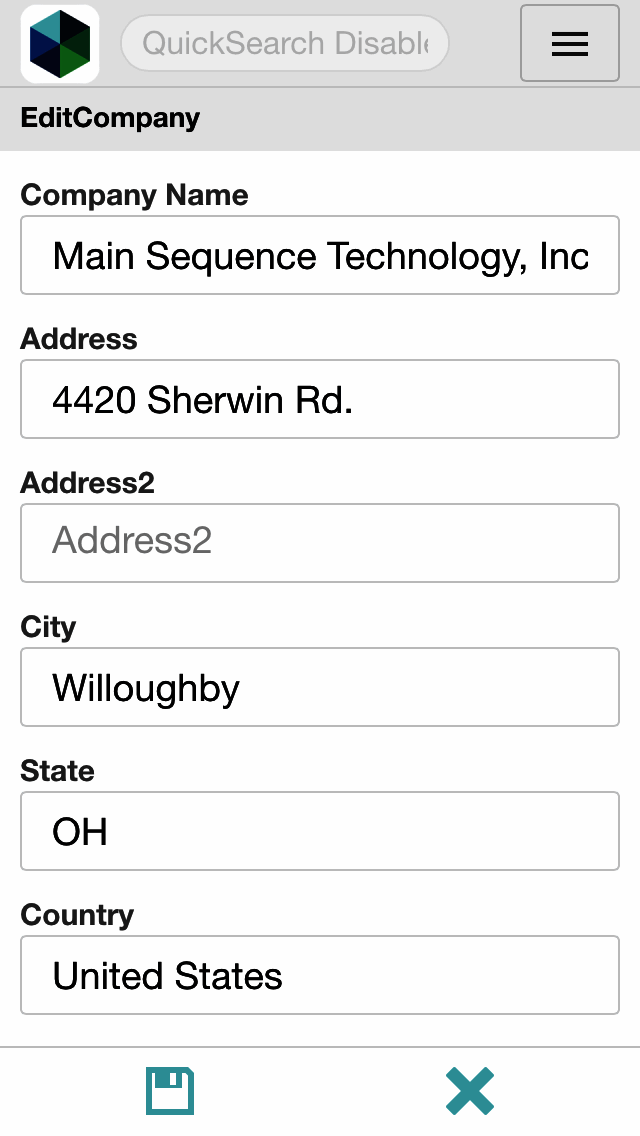Save company changes with floppy icon
The height and width of the screenshot is (1136, 640).
point(170,1091)
